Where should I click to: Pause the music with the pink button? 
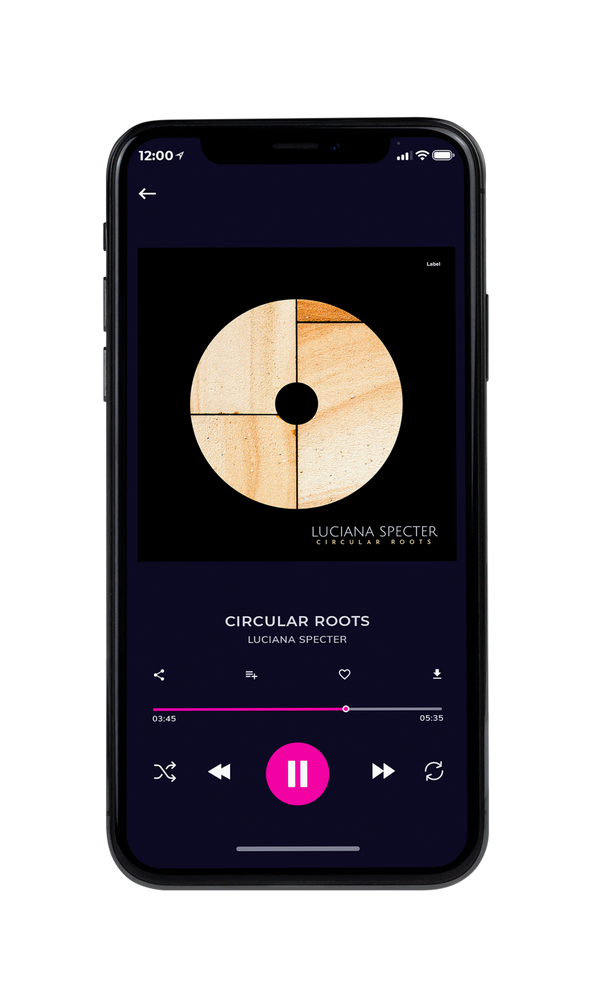point(297,774)
